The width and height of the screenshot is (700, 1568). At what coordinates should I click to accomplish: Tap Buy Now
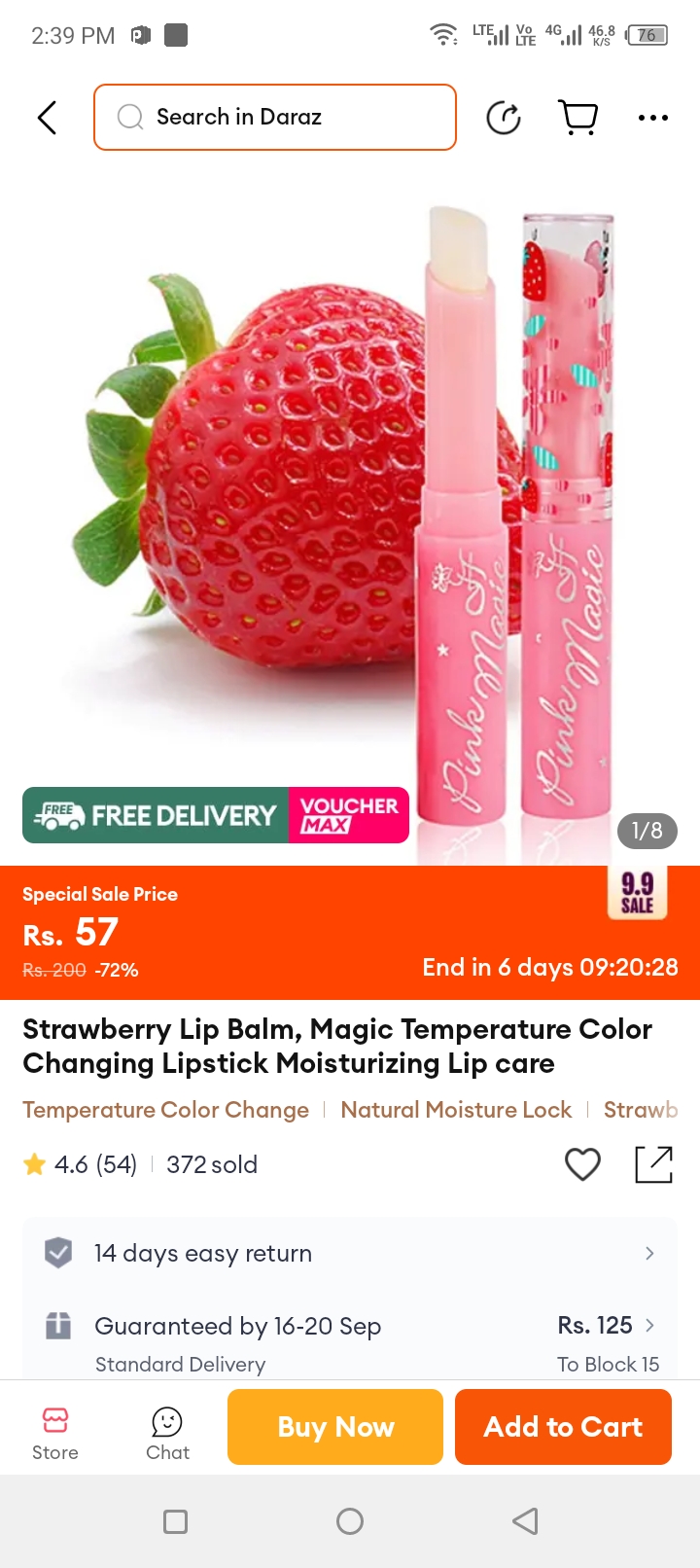pos(335,1427)
